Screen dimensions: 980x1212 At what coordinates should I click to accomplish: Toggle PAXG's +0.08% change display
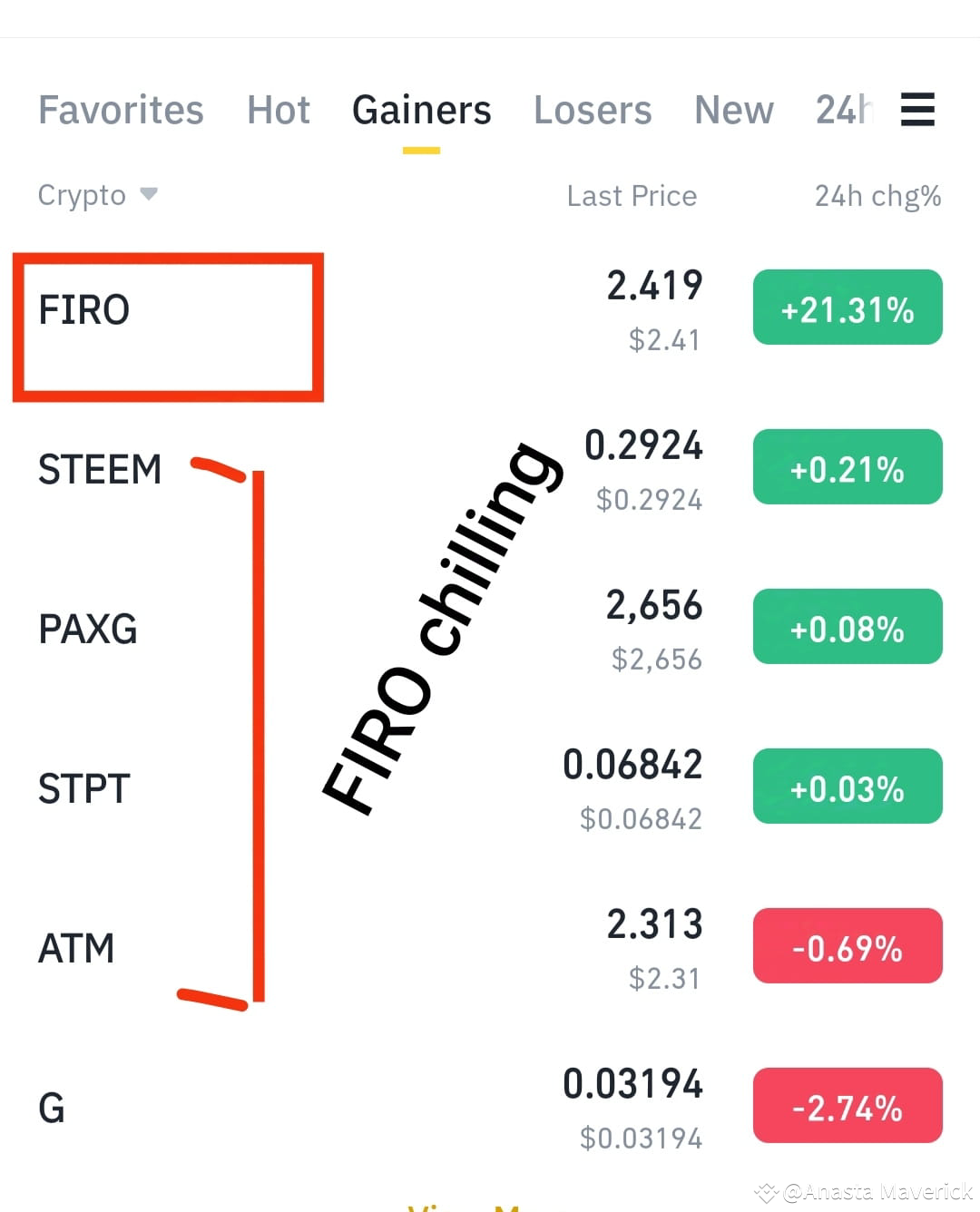click(x=847, y=627)
